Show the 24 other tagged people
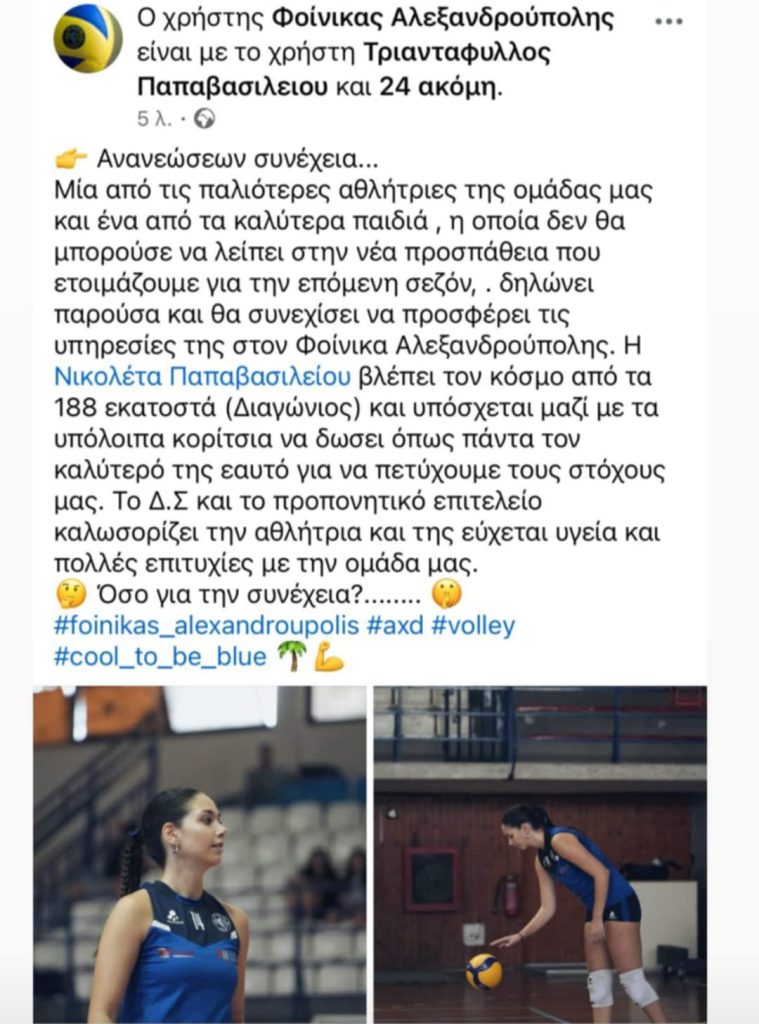This screenshot has width=759, height=1024. [x=439, y=87]
